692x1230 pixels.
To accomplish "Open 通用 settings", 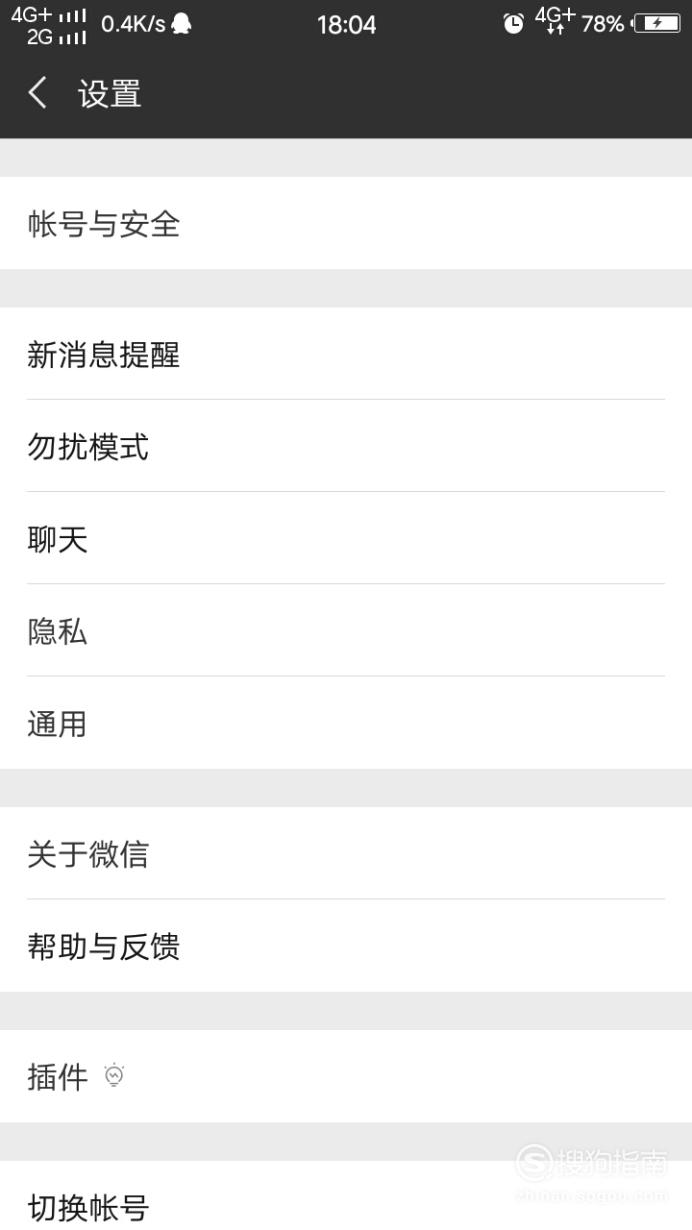I will (x=346, y=722).
